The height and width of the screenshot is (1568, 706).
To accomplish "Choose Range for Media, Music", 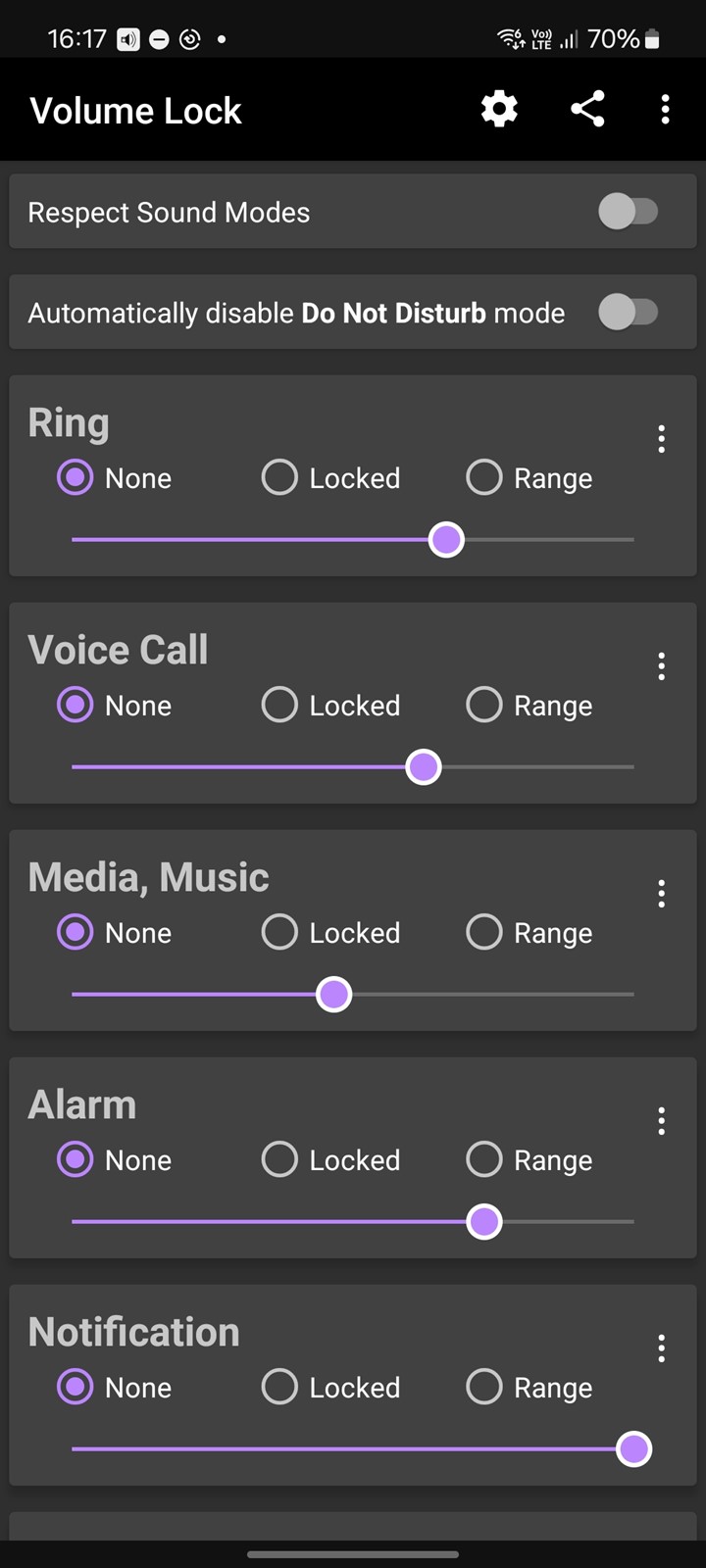I will [529, 933].
